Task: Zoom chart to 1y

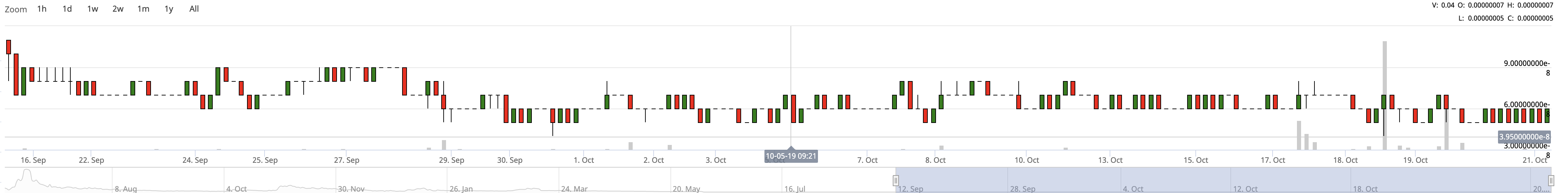Action: pos(168,9)
